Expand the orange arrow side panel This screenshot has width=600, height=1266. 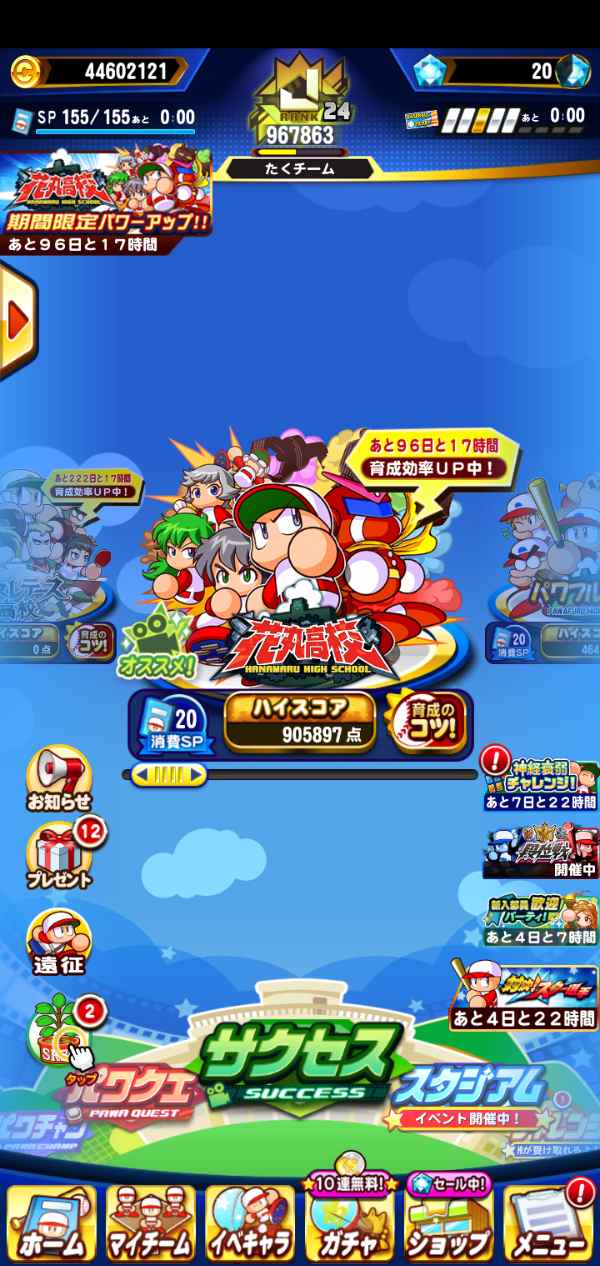pyautogui.click(x=17, y=320)
